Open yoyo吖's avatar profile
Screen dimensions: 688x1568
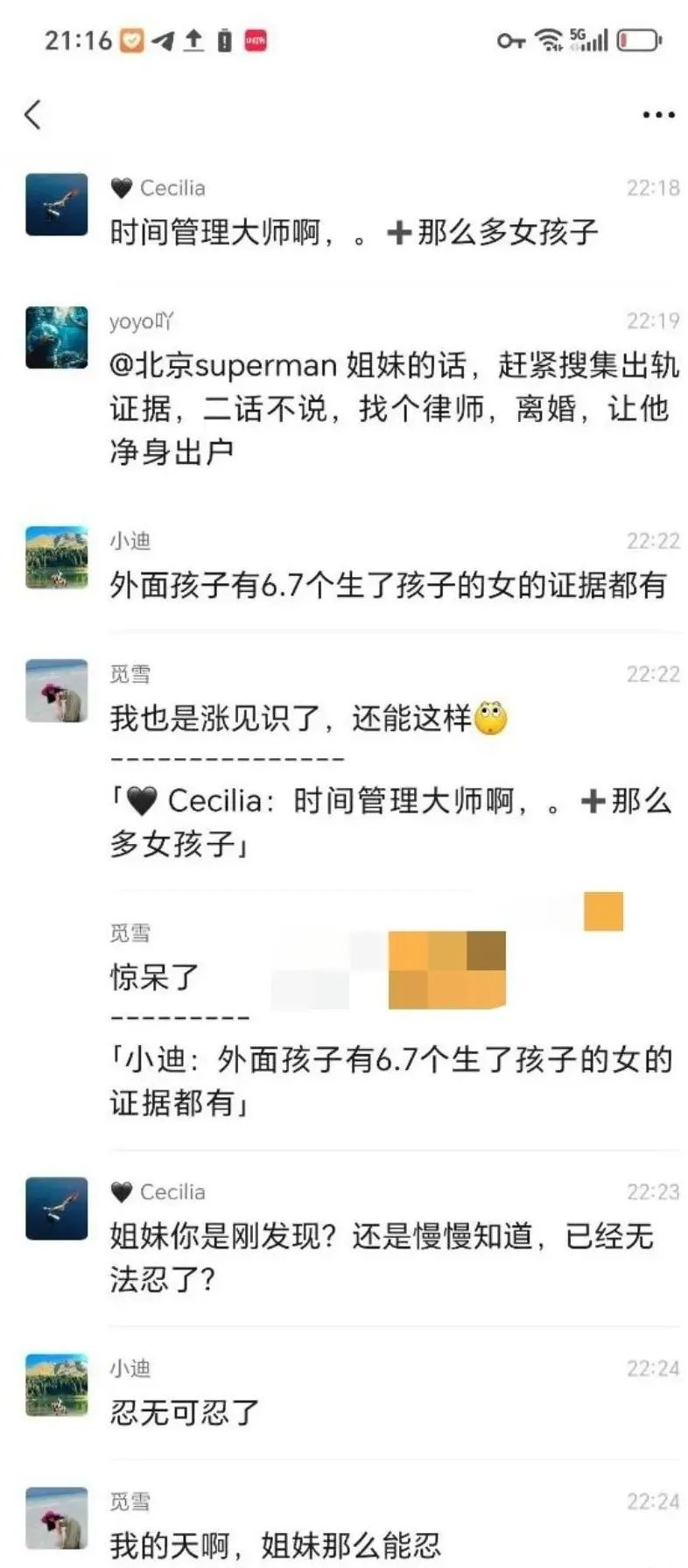pyautogui.click(x=57, y=338)
